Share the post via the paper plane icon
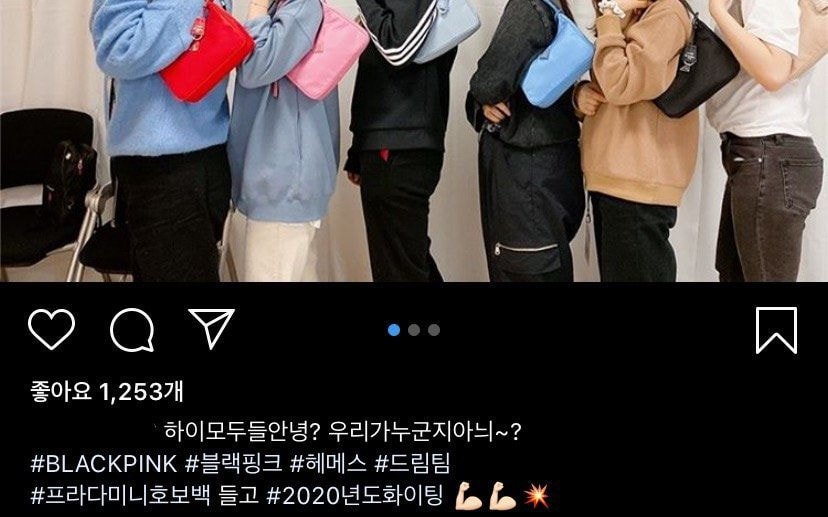This screenshot has width=828, height=517. point(211,329)
